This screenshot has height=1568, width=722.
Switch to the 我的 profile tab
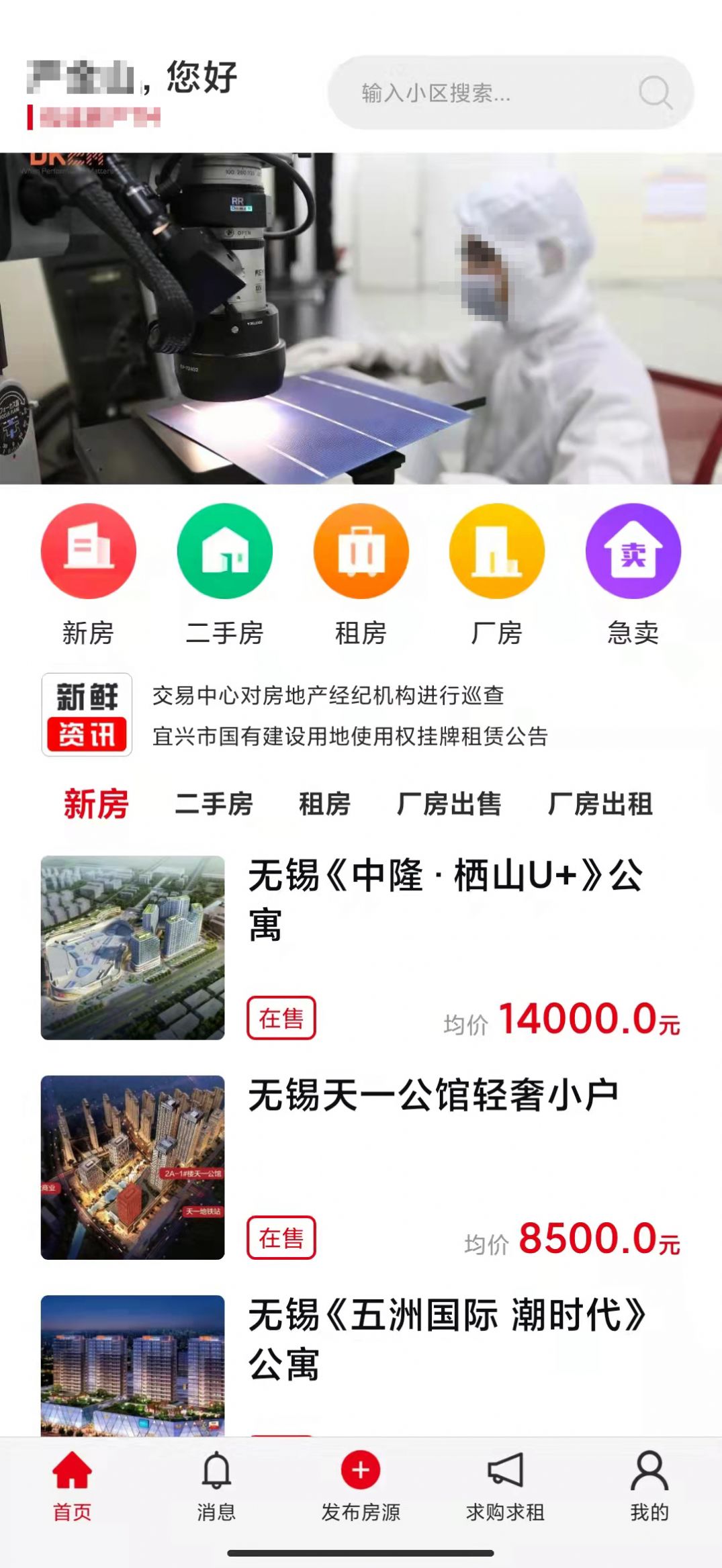point(649,1485)
